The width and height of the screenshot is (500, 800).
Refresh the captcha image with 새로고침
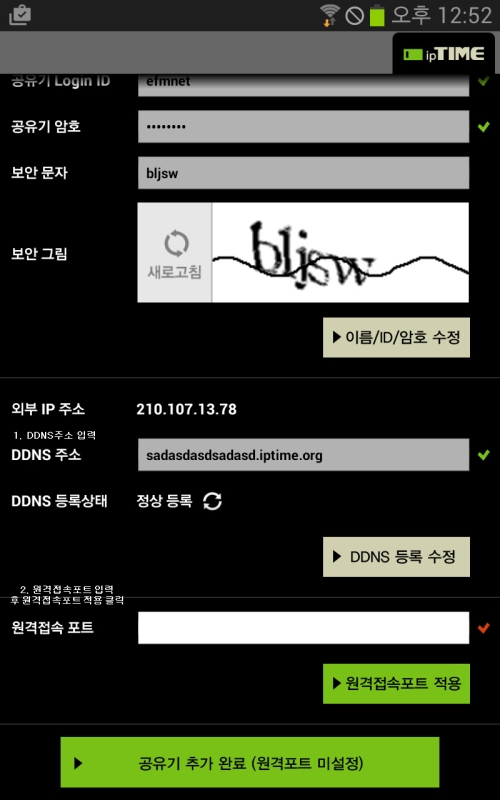tap(175, 253)
